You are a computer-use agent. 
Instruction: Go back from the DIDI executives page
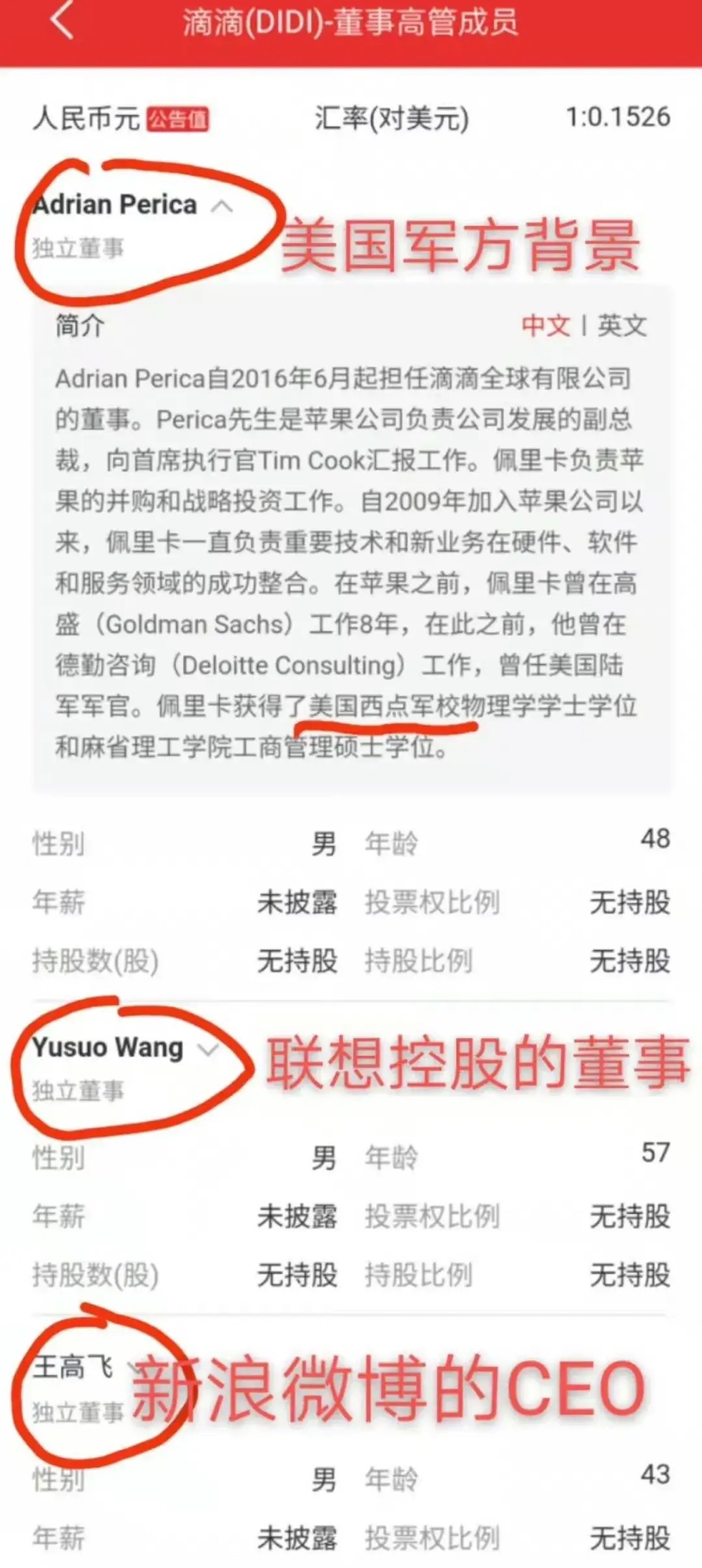(x=63, y=20)
